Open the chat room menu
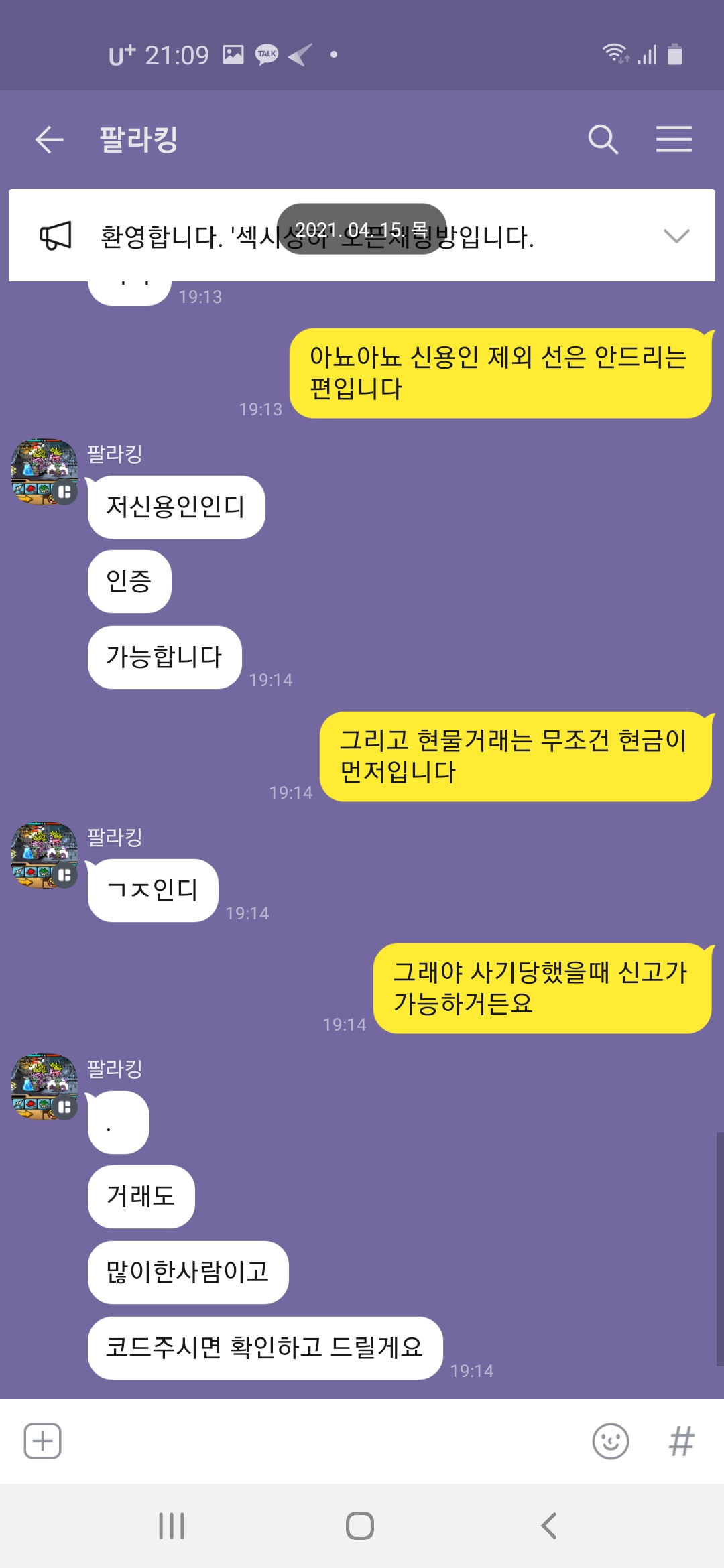Image resolution: width=724 pixels, height=1568 pixels. pyautogui.click(x=674, y=140)
